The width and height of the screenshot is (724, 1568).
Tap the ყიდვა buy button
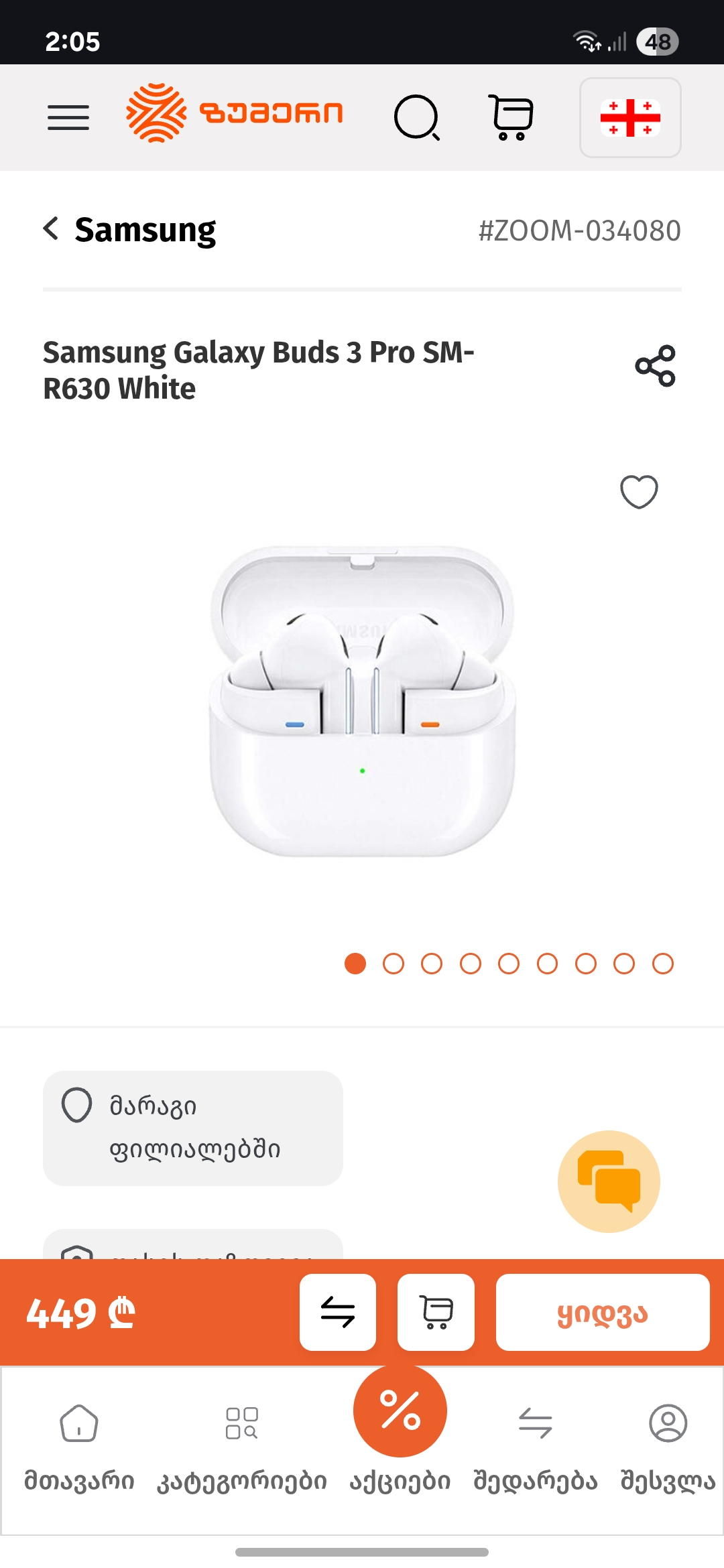pyautogui.click(x=602, y=1312)
